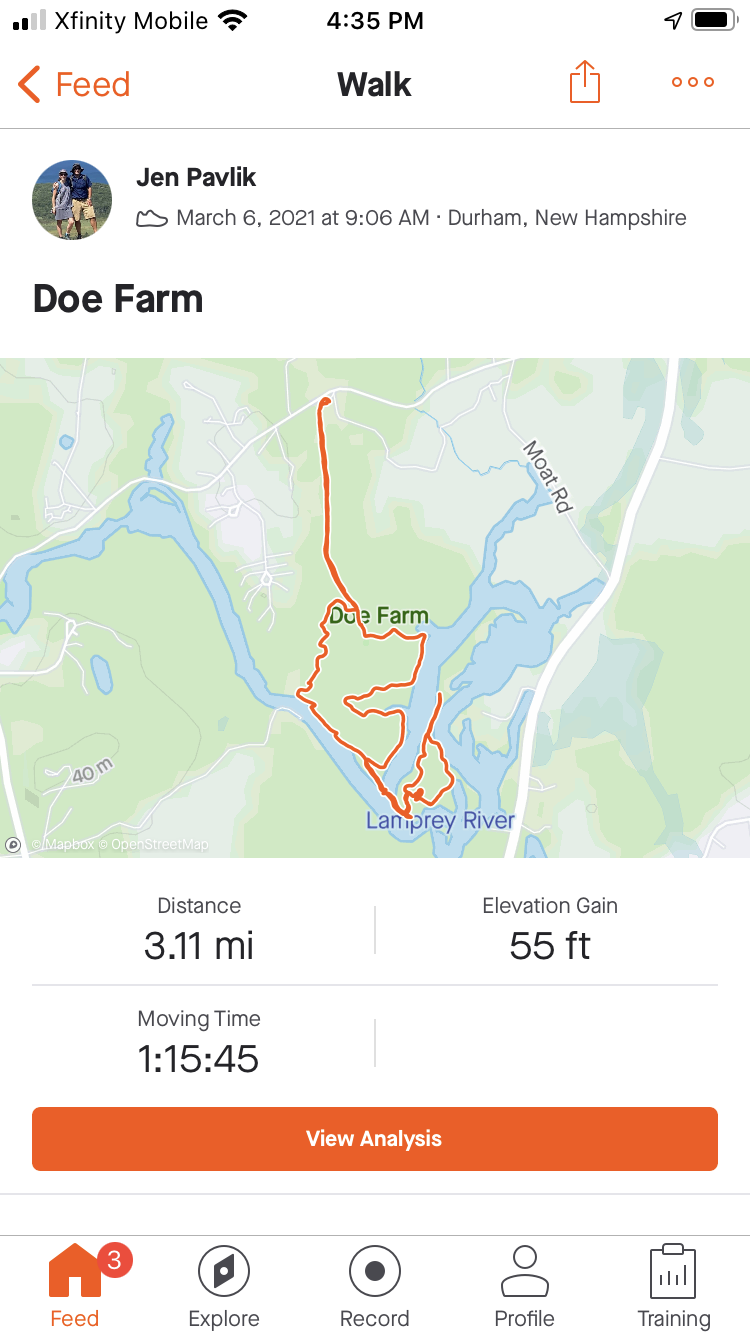The width and height of the screenshot is (750, 1334).
Task: Tap the View Analysis button
Action: point(375,1138)
